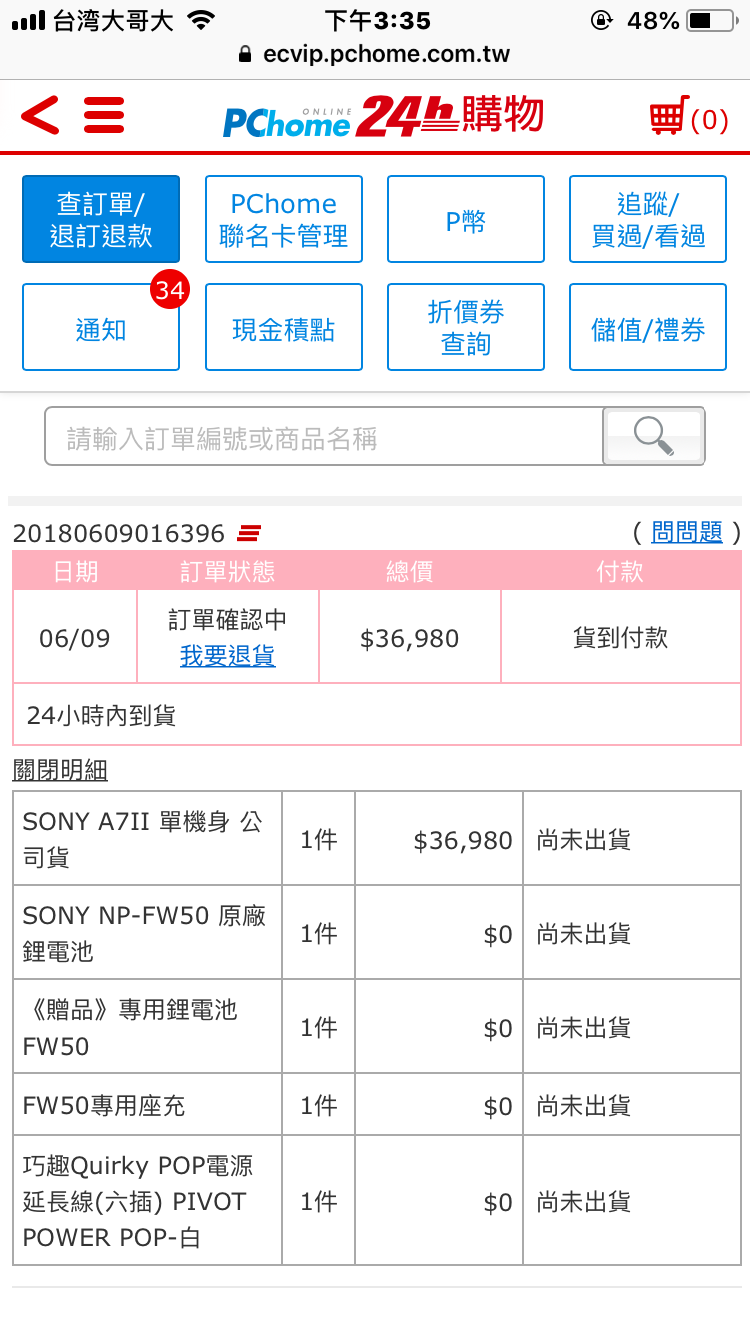Open 通知 notifications
Image resolution: width=750 pixels, height=1334 pixels.
click(101, 327)
